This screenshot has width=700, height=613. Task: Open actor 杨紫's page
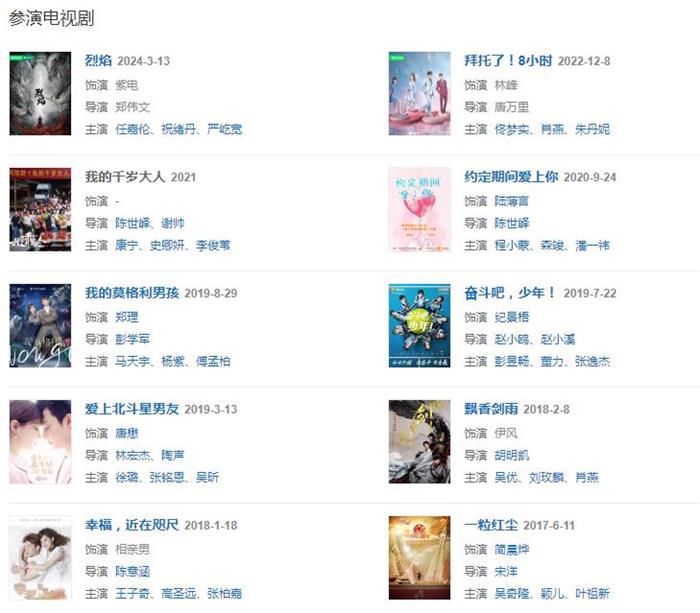pyautogui.click(x=173, y=361)
